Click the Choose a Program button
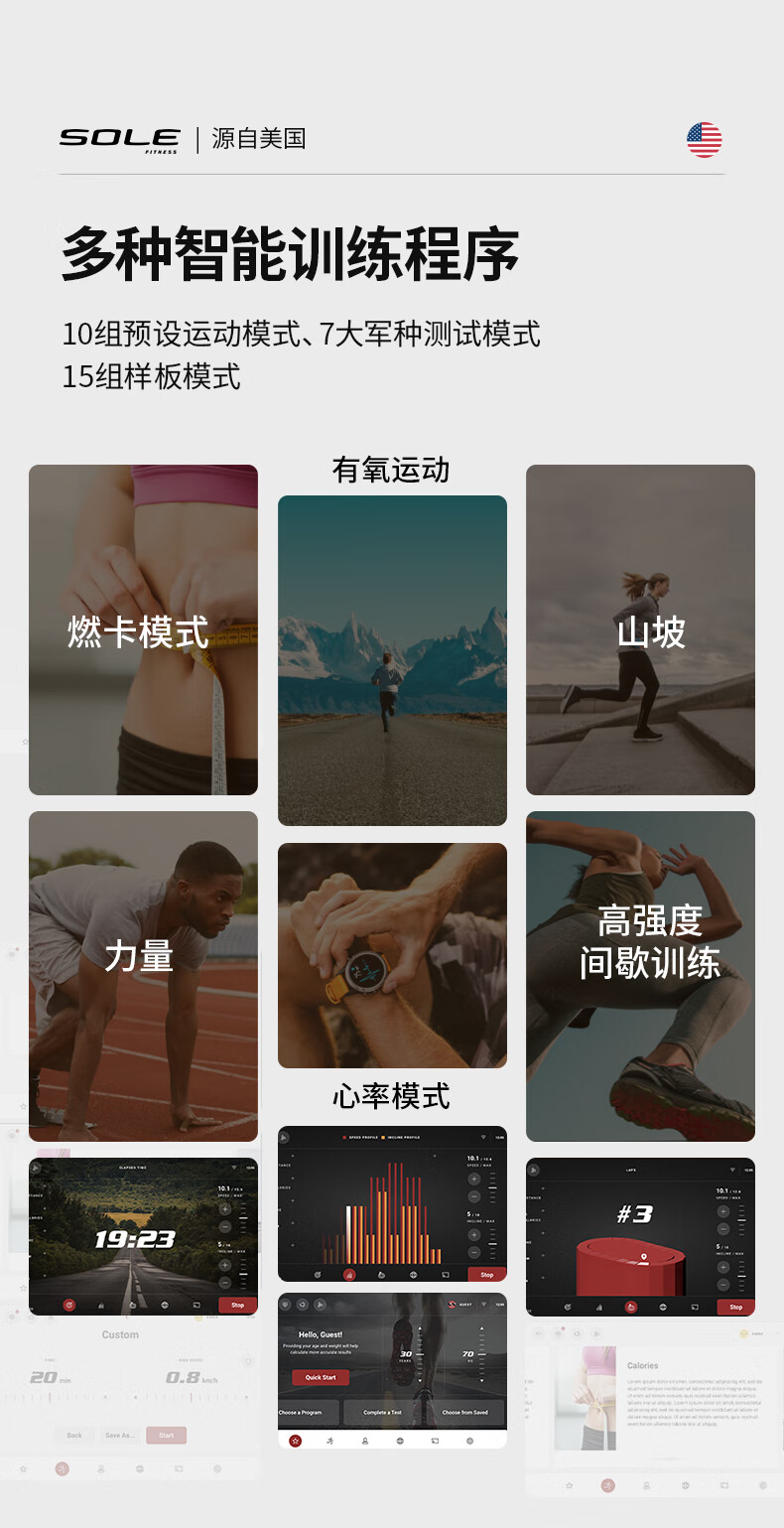 click(300, 1412)
